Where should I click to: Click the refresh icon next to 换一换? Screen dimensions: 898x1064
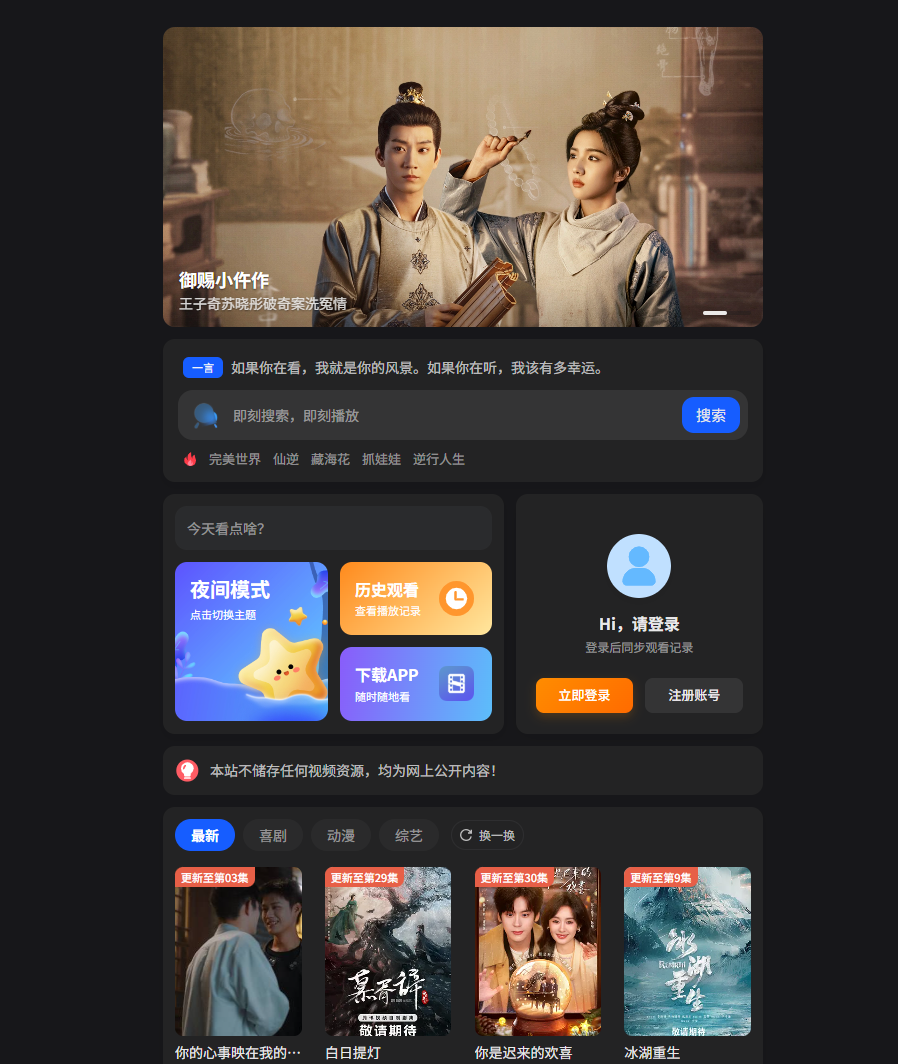point(464,835)
